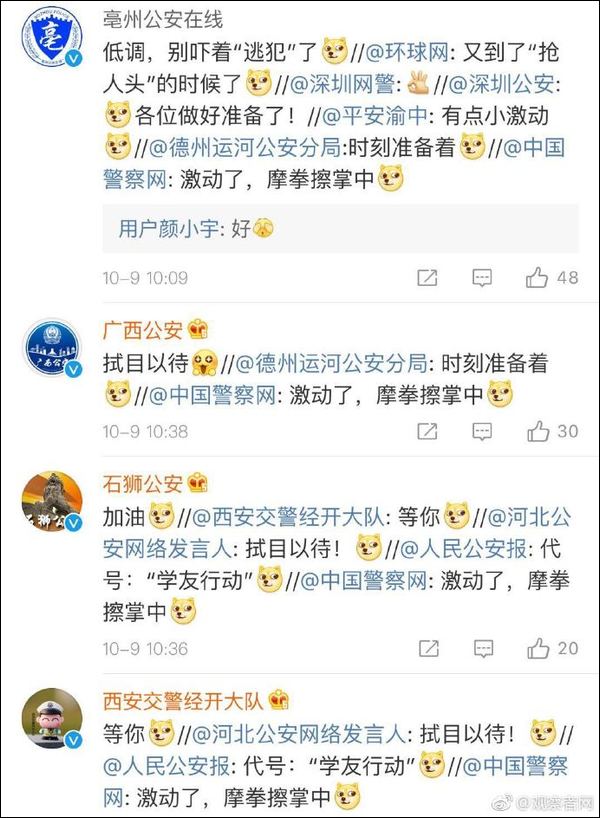Open comment reply under 广西公安 post
This screenshot has height=818, width=600.
(482, 431)
